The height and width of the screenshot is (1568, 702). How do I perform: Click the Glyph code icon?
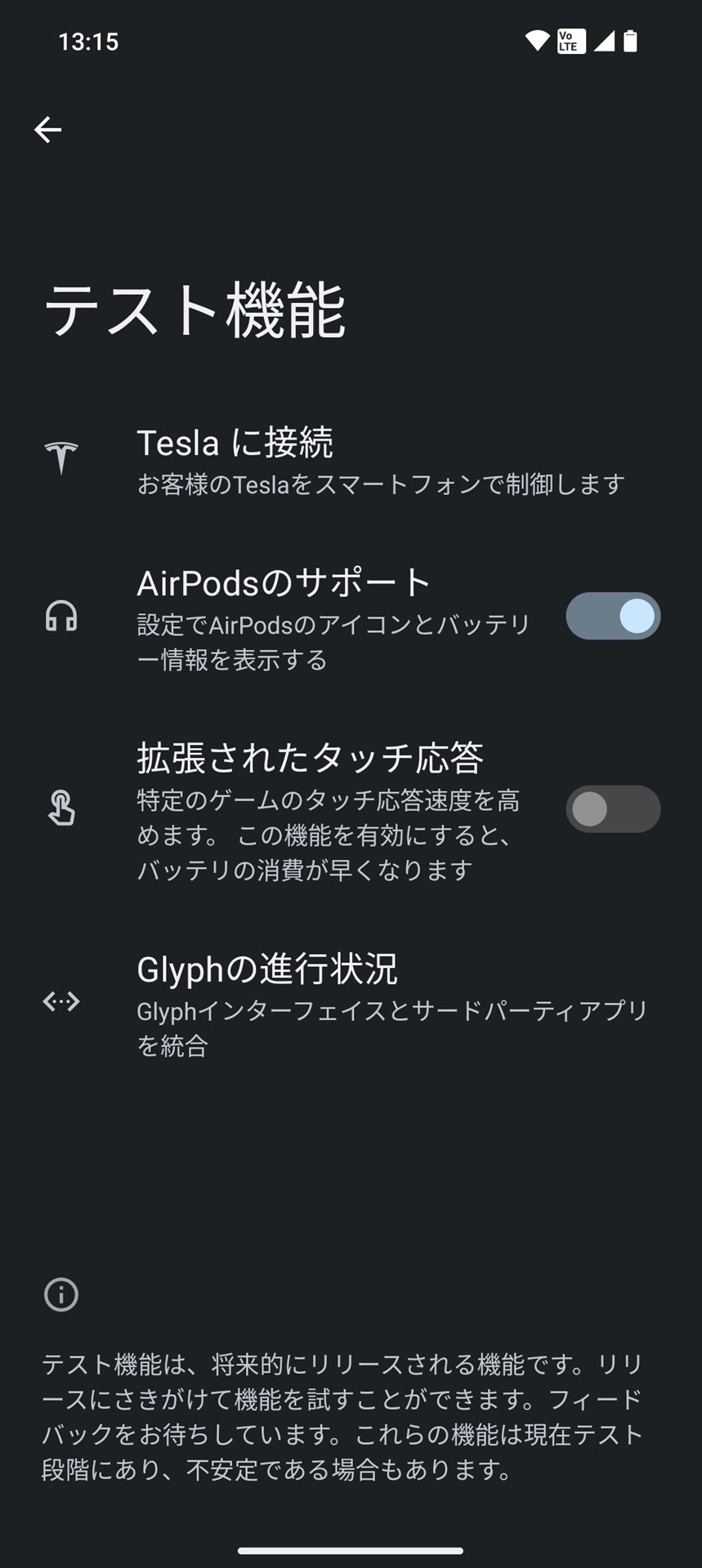tap(61, 1000)
